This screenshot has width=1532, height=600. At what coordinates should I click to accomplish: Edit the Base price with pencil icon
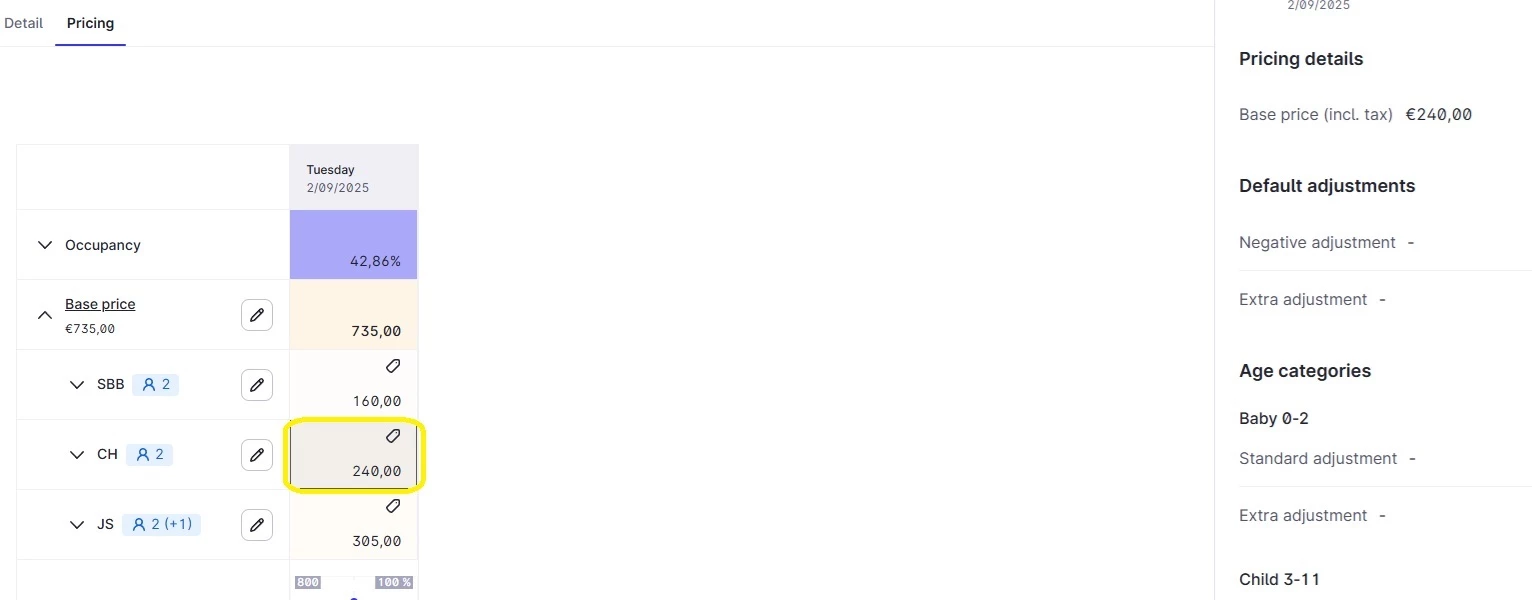tap(257, 315)
